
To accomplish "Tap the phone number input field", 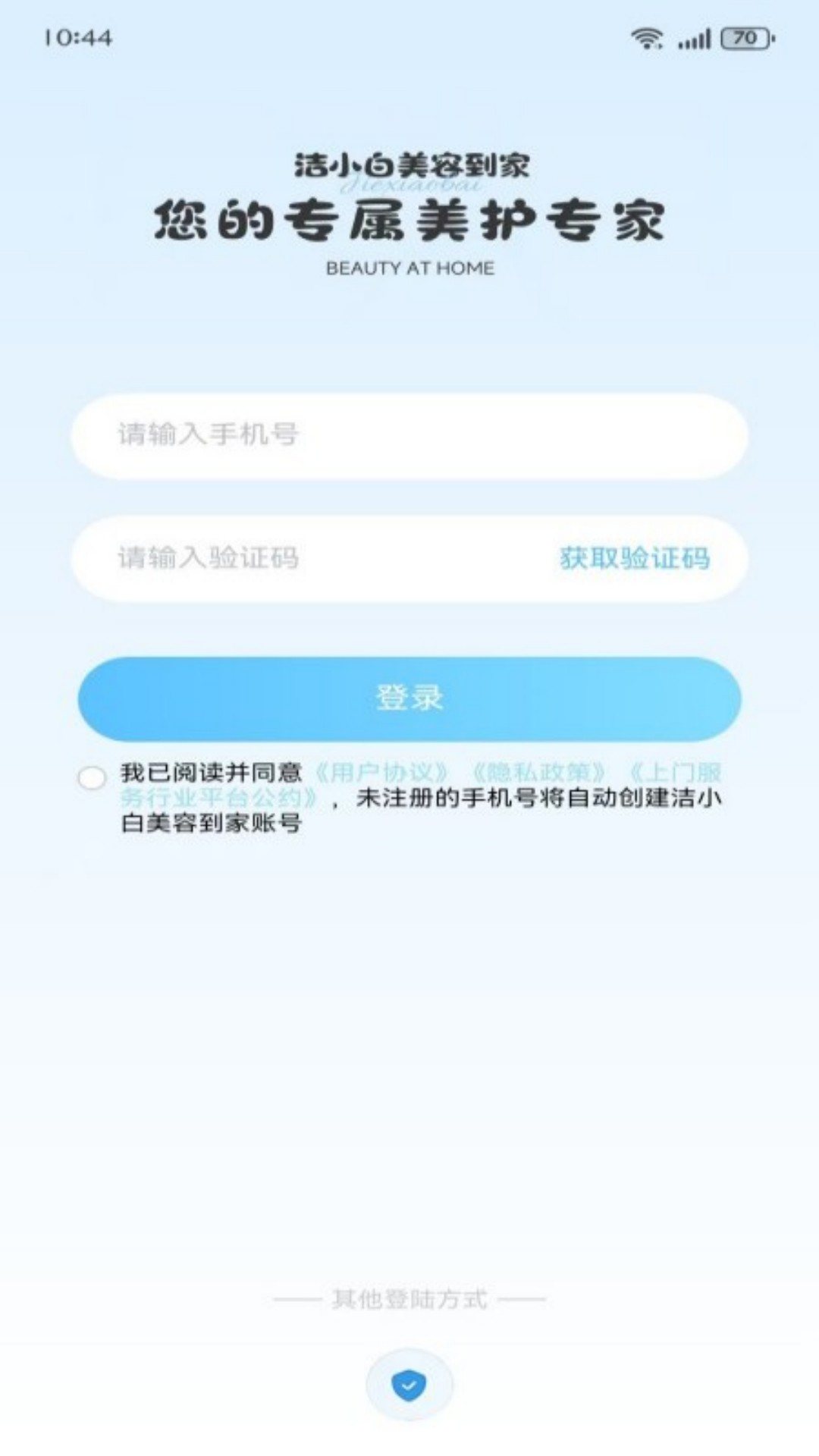I will pyautogui.click(x=409, y=435).
